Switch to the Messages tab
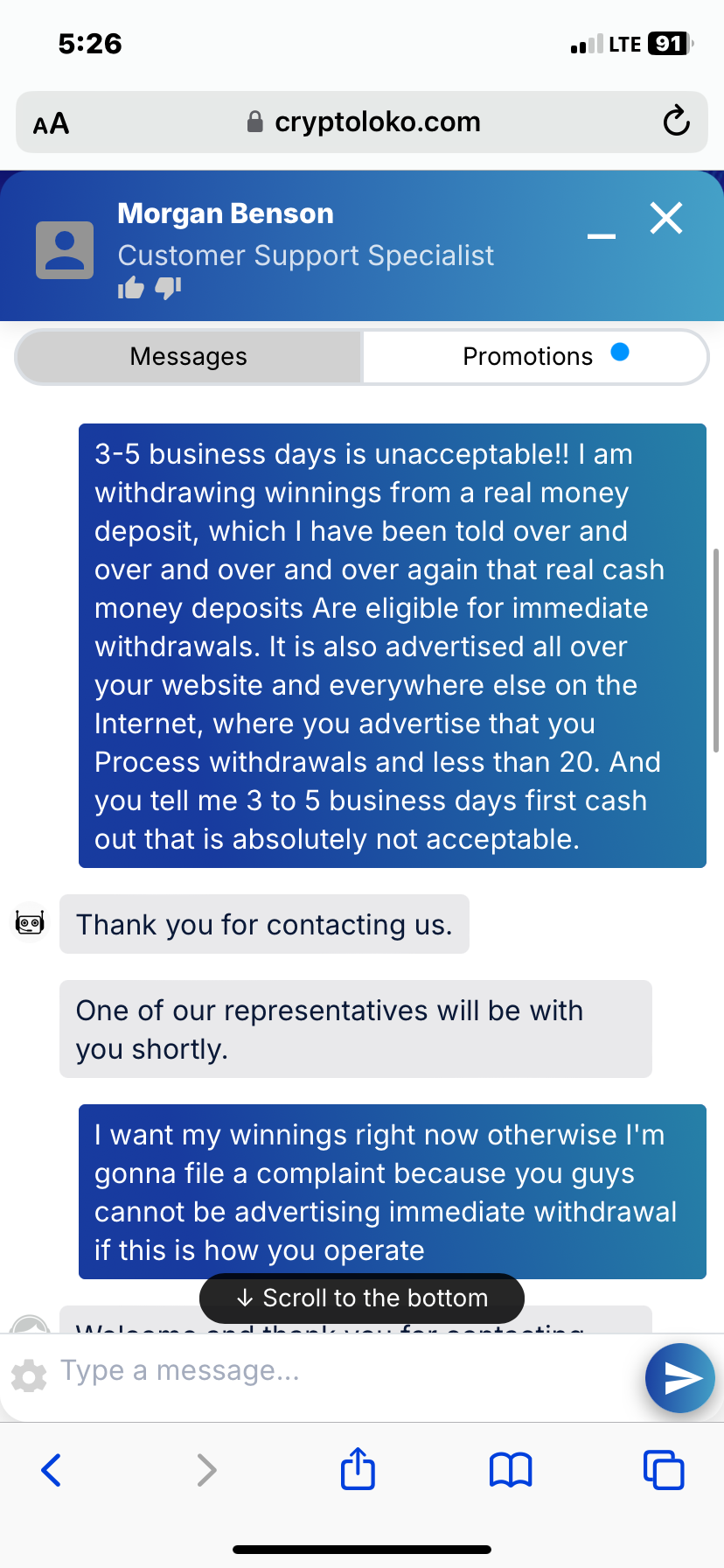724x1568 pixels. 189,357
